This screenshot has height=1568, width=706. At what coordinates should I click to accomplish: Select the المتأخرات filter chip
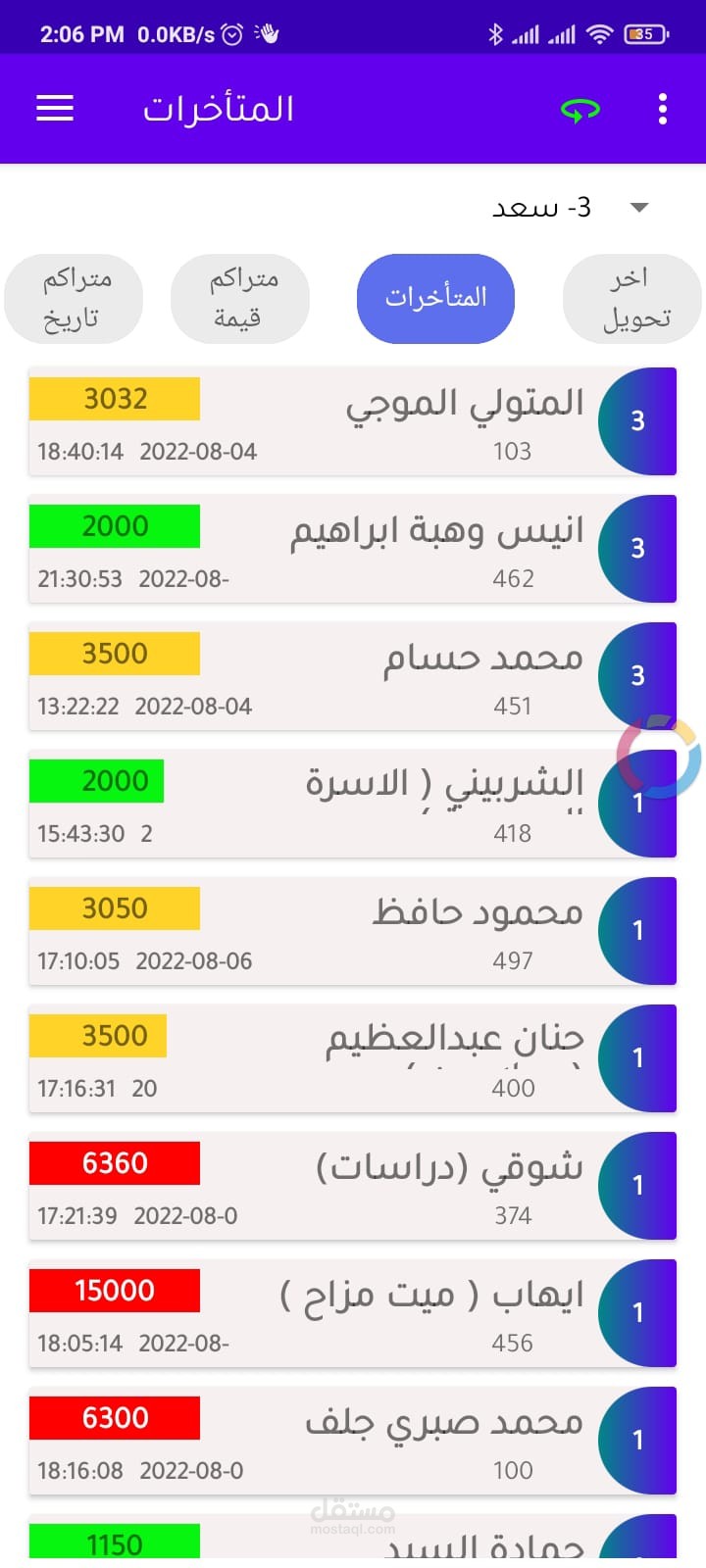coord(435,298)
